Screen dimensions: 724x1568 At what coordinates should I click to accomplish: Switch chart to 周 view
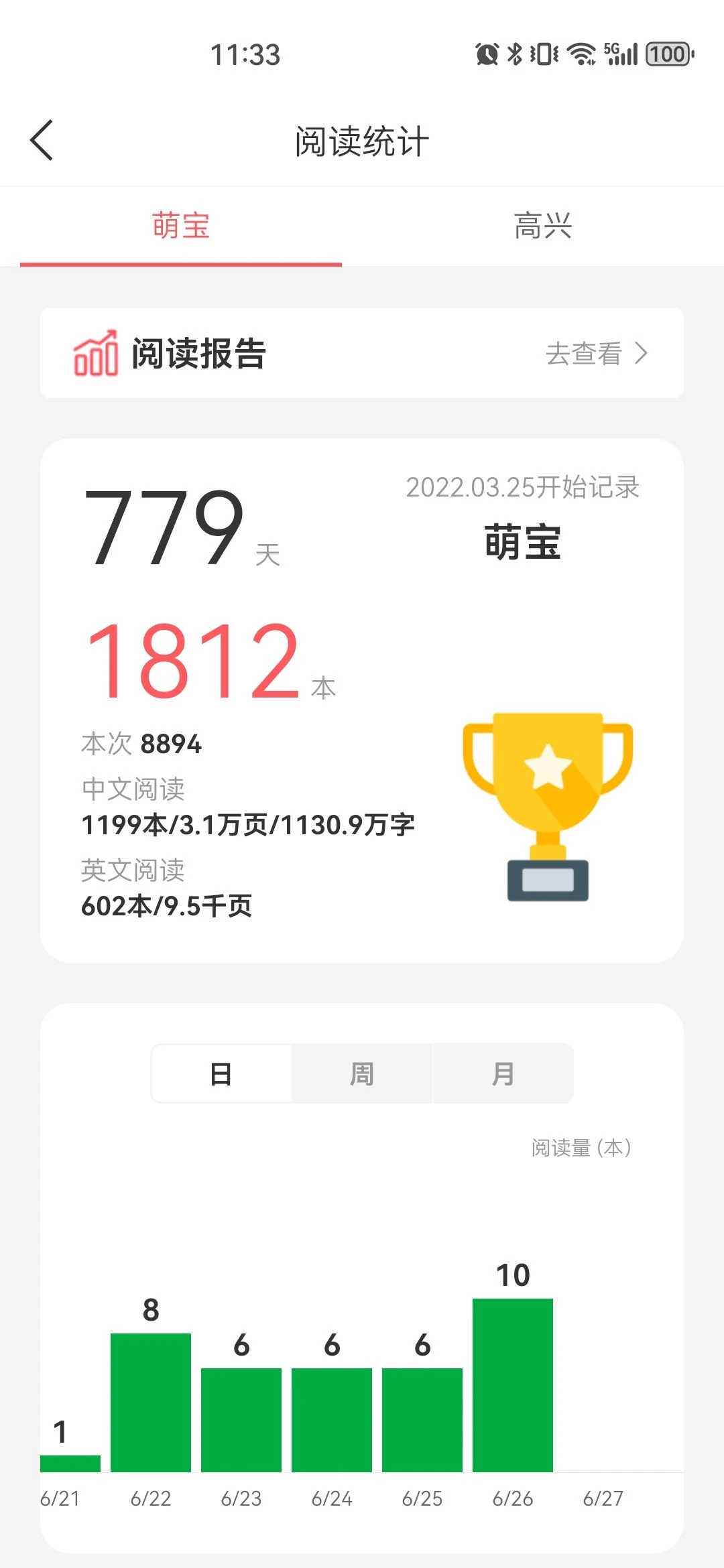362,1073
